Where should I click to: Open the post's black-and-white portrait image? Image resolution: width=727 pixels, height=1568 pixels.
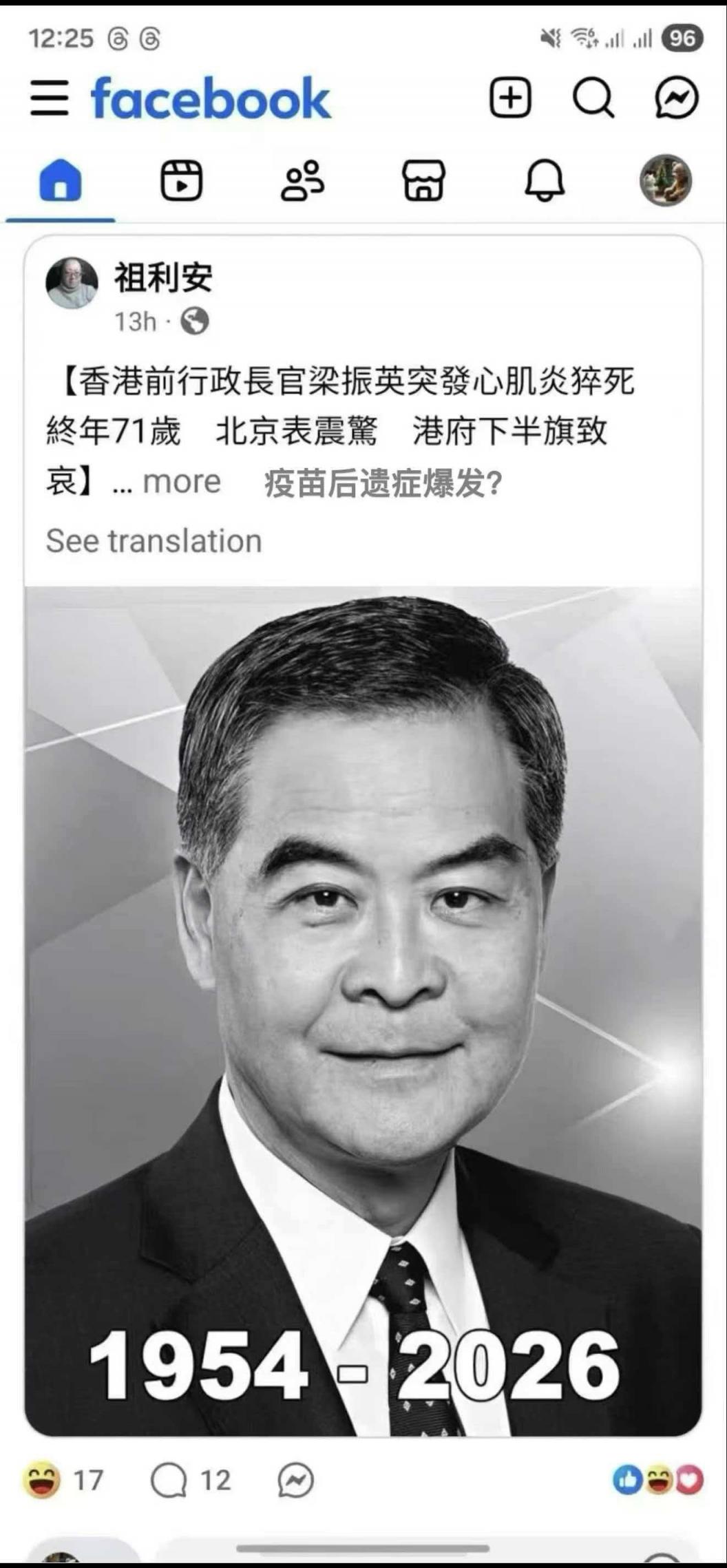tap(363, 1012)
